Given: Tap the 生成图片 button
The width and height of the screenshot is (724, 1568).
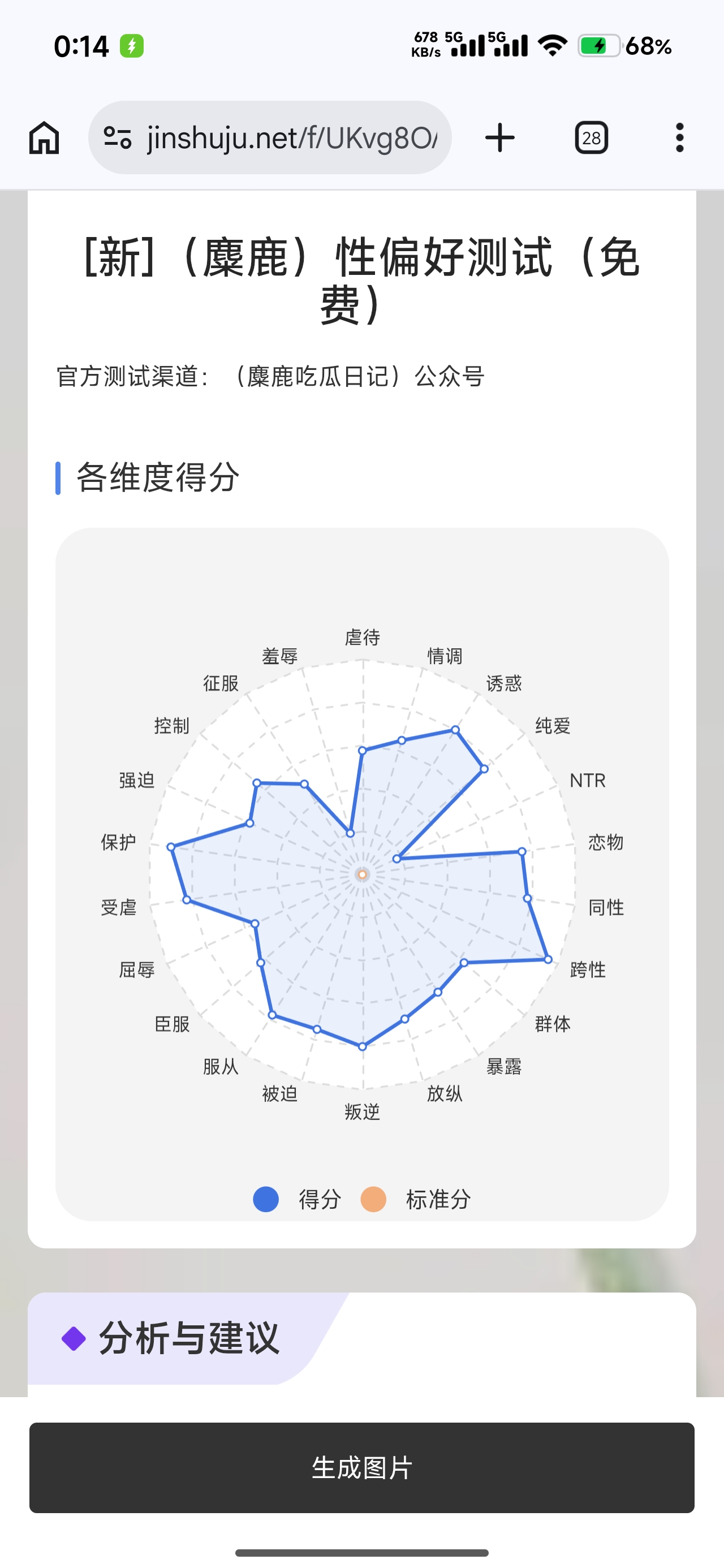Looking at the screenshot, I should 361,1467.
